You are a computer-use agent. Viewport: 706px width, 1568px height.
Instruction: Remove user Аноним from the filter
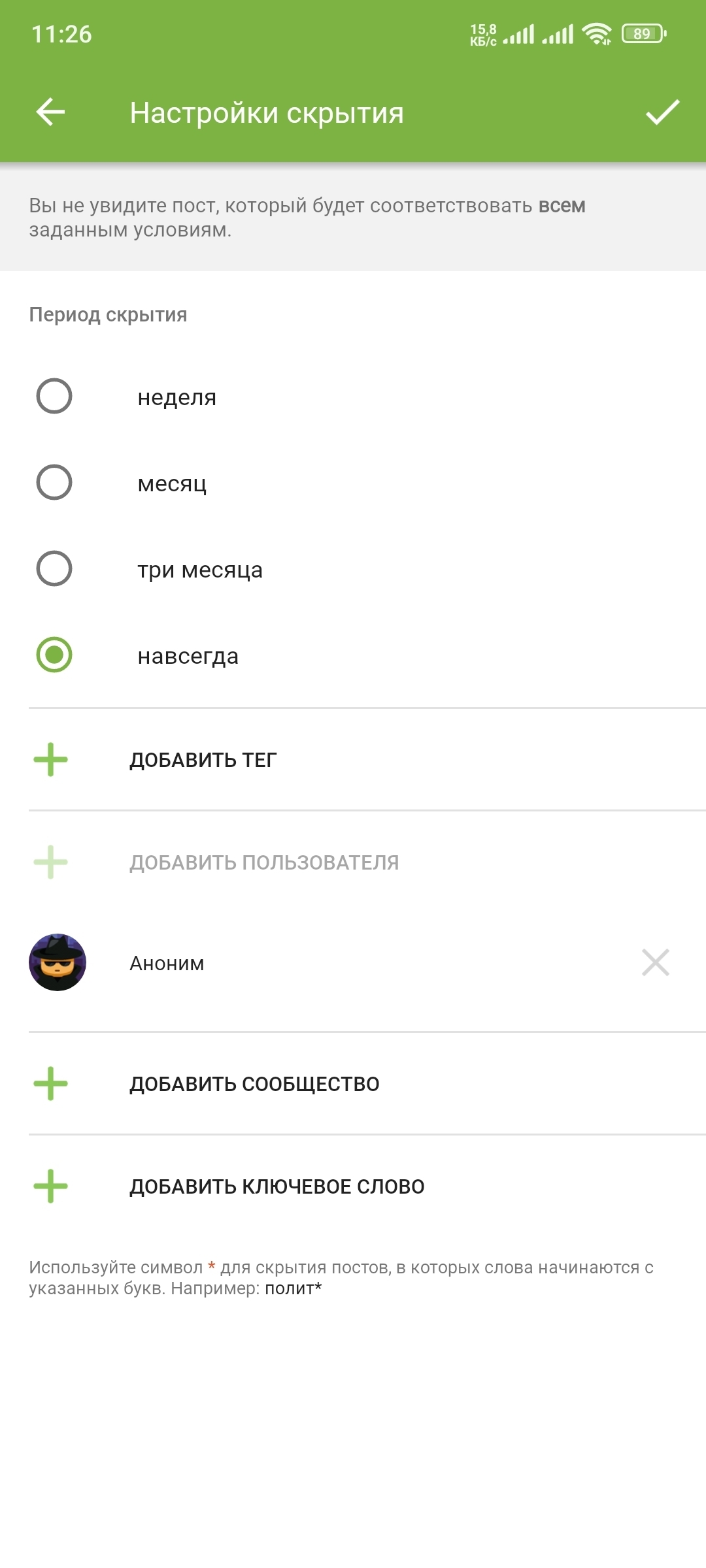(655, 963)
